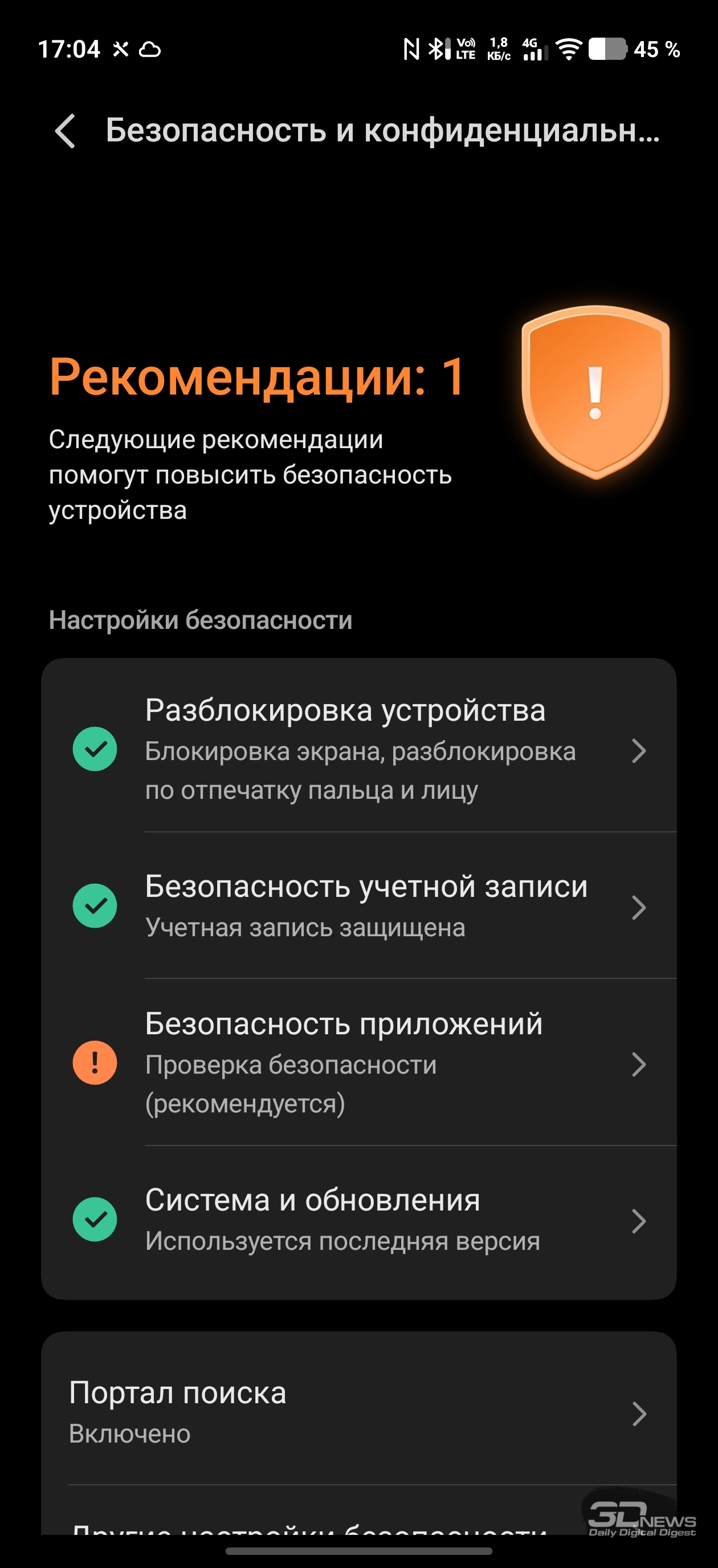Open Система и обновления
This screenshot has height=1568, width=718.
[x=359, y=1219]
